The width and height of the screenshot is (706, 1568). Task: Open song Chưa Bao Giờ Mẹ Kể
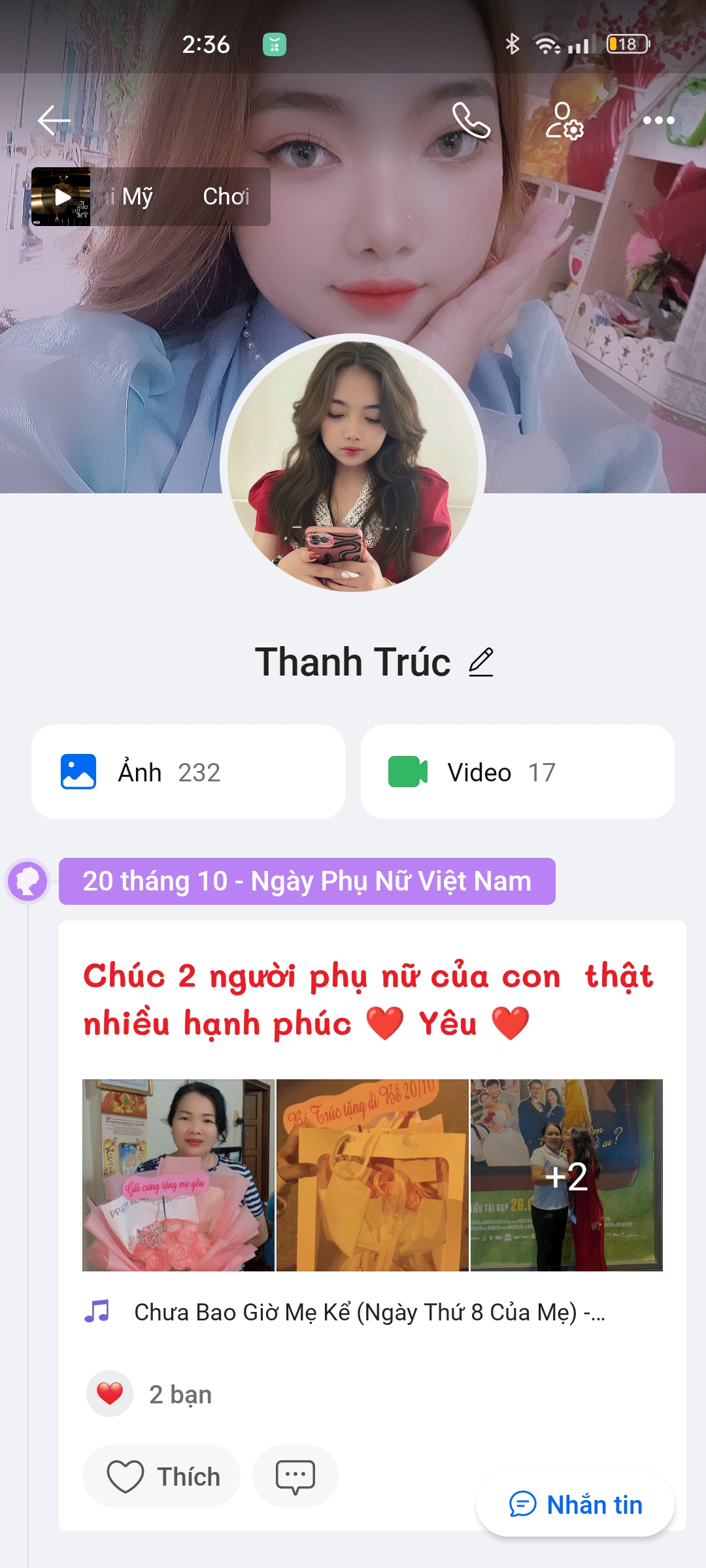pyautogui.click(x=369, y=1312)
